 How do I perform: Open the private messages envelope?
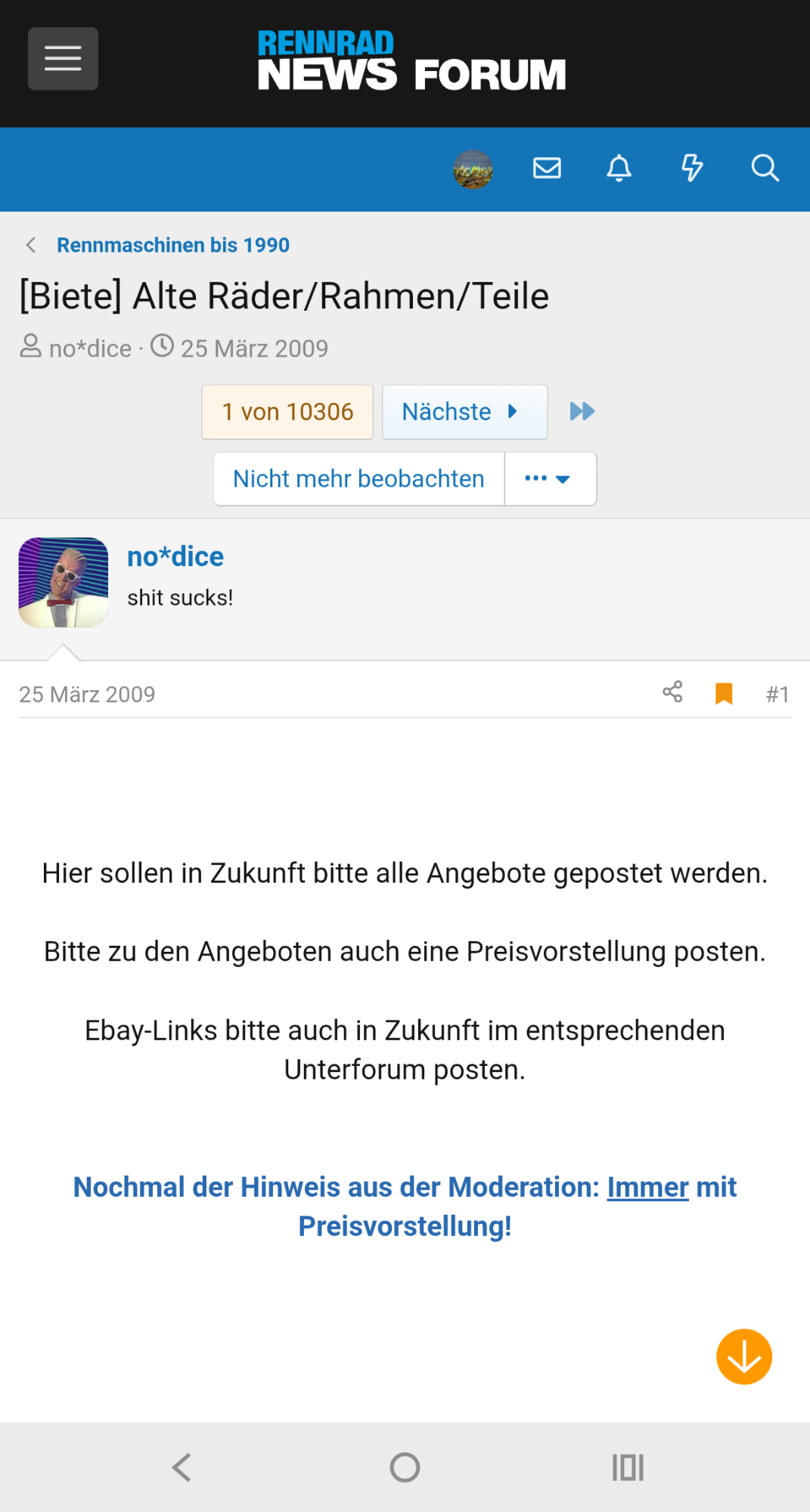click(x=547, y=168)
